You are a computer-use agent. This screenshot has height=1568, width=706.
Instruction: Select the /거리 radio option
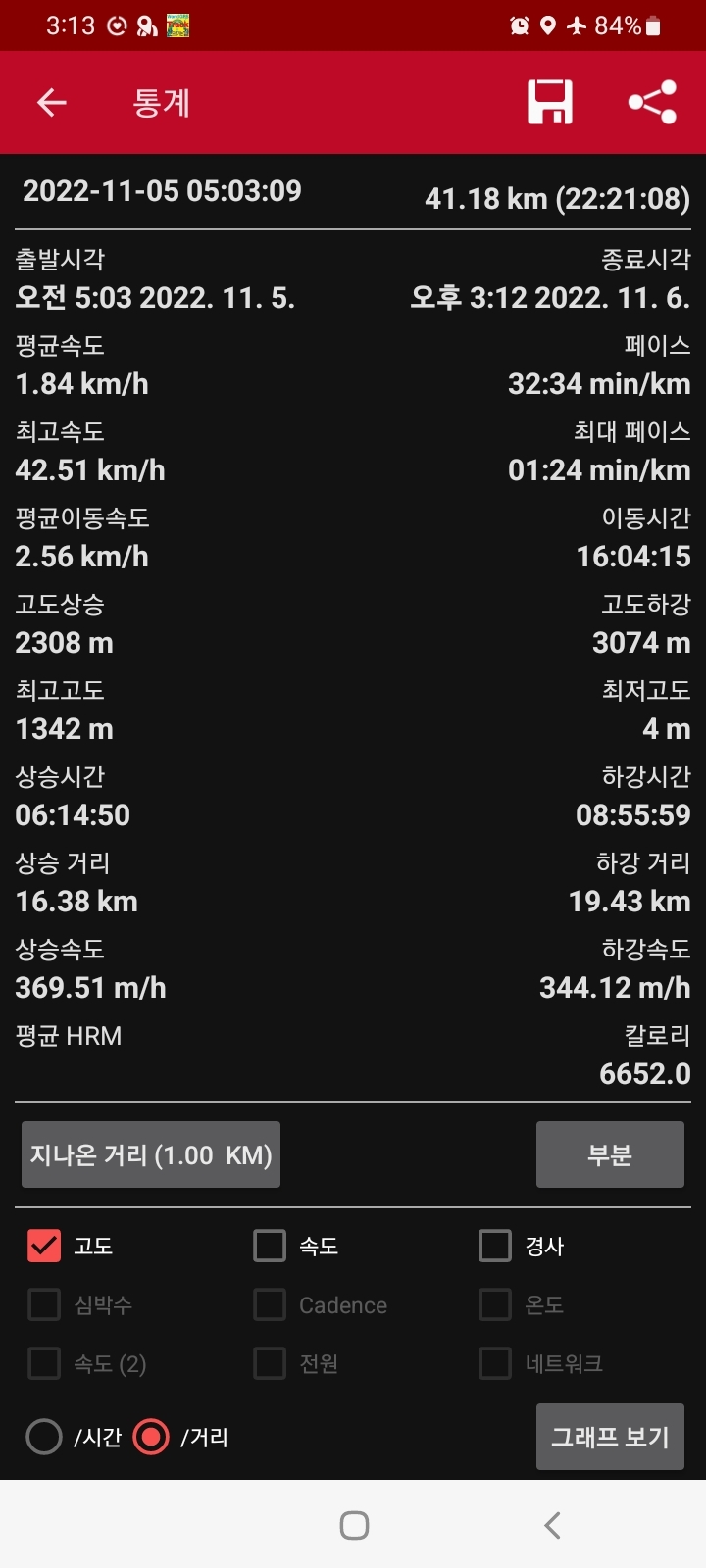click(x=151, y=1437)
